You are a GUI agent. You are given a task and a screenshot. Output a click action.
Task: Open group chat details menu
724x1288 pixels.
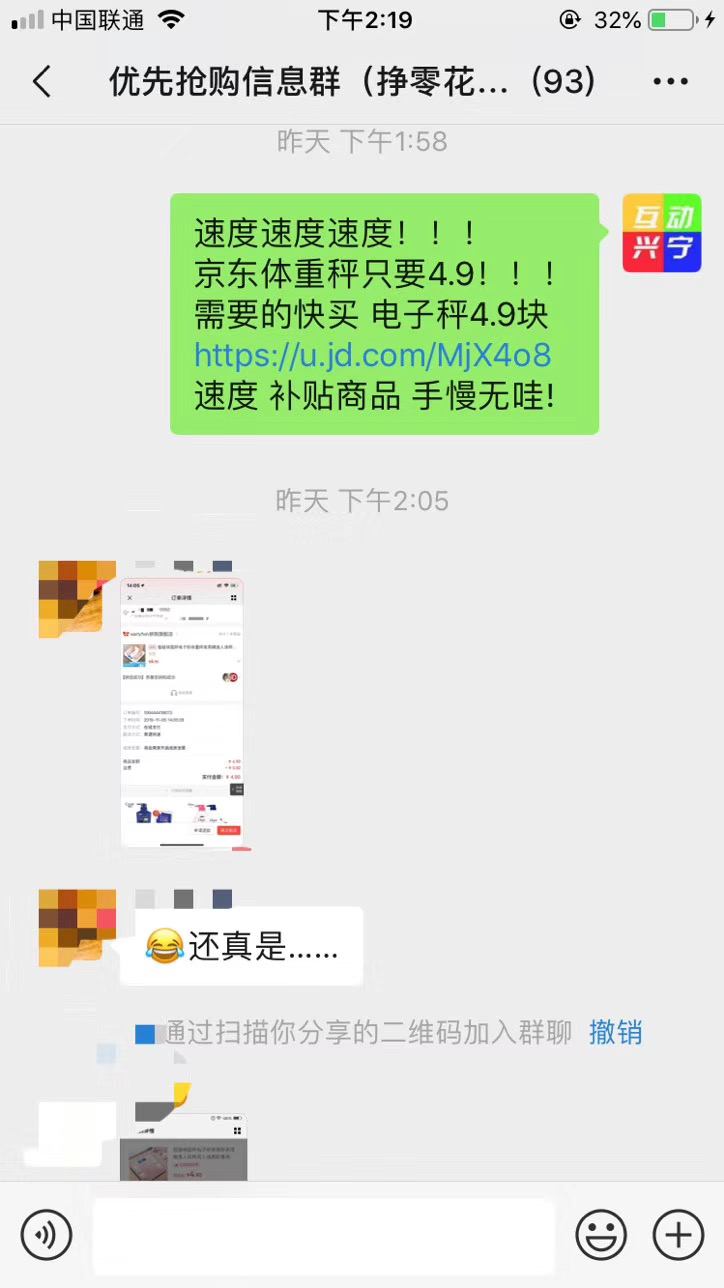click(670, 82)
